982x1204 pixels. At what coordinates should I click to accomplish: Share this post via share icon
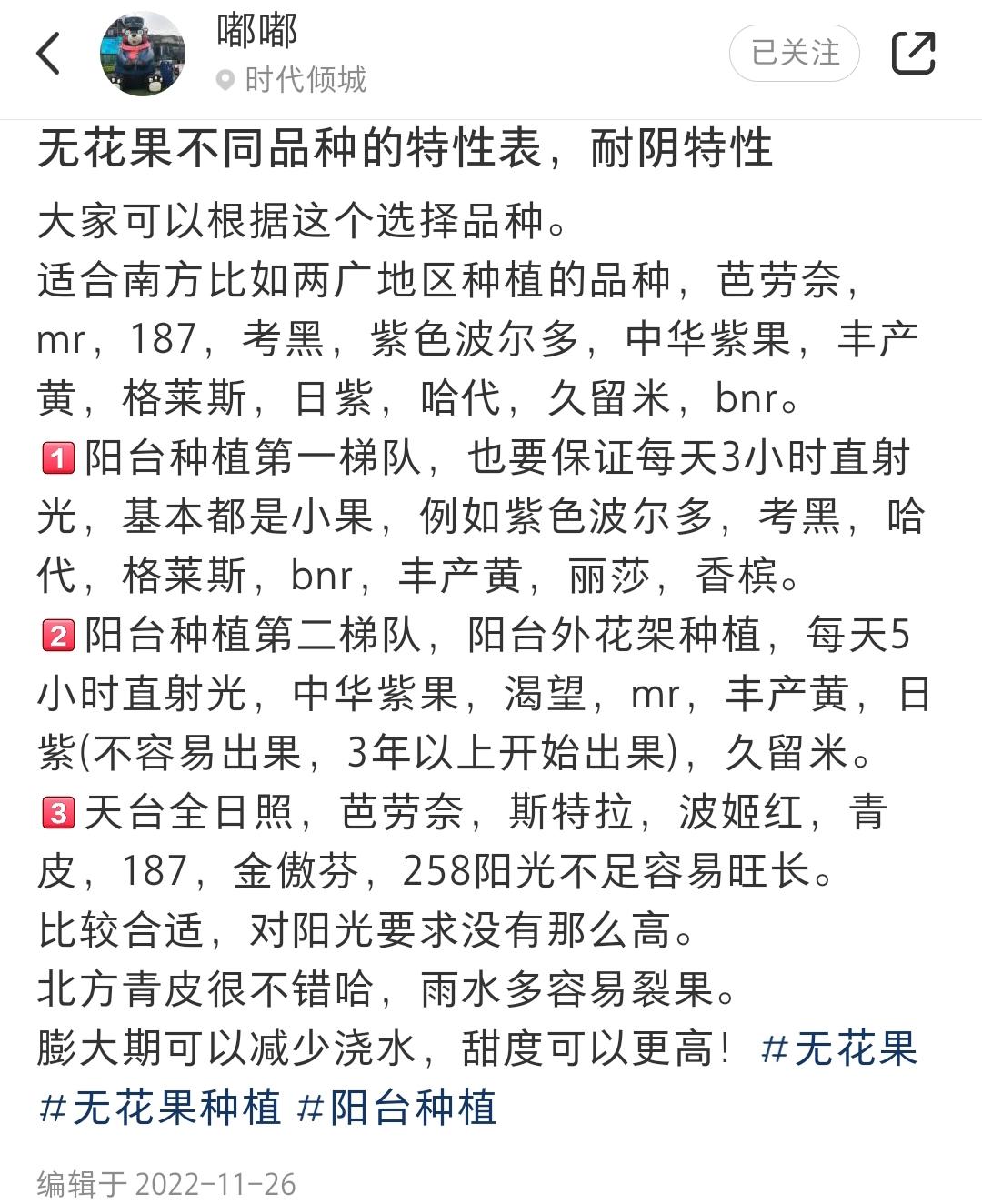[x=912, y=53]
